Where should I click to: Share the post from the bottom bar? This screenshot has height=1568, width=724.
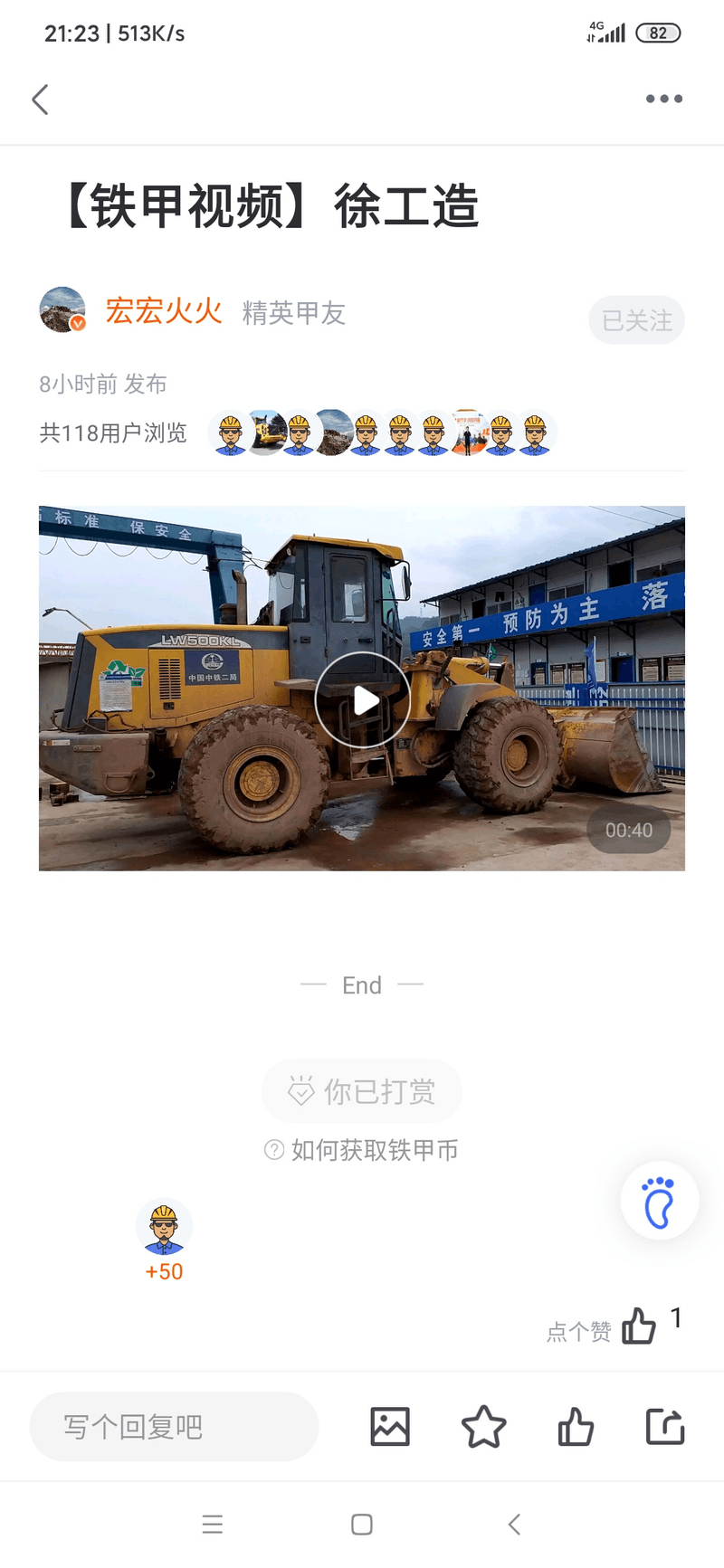click(x=665, y=1427)
